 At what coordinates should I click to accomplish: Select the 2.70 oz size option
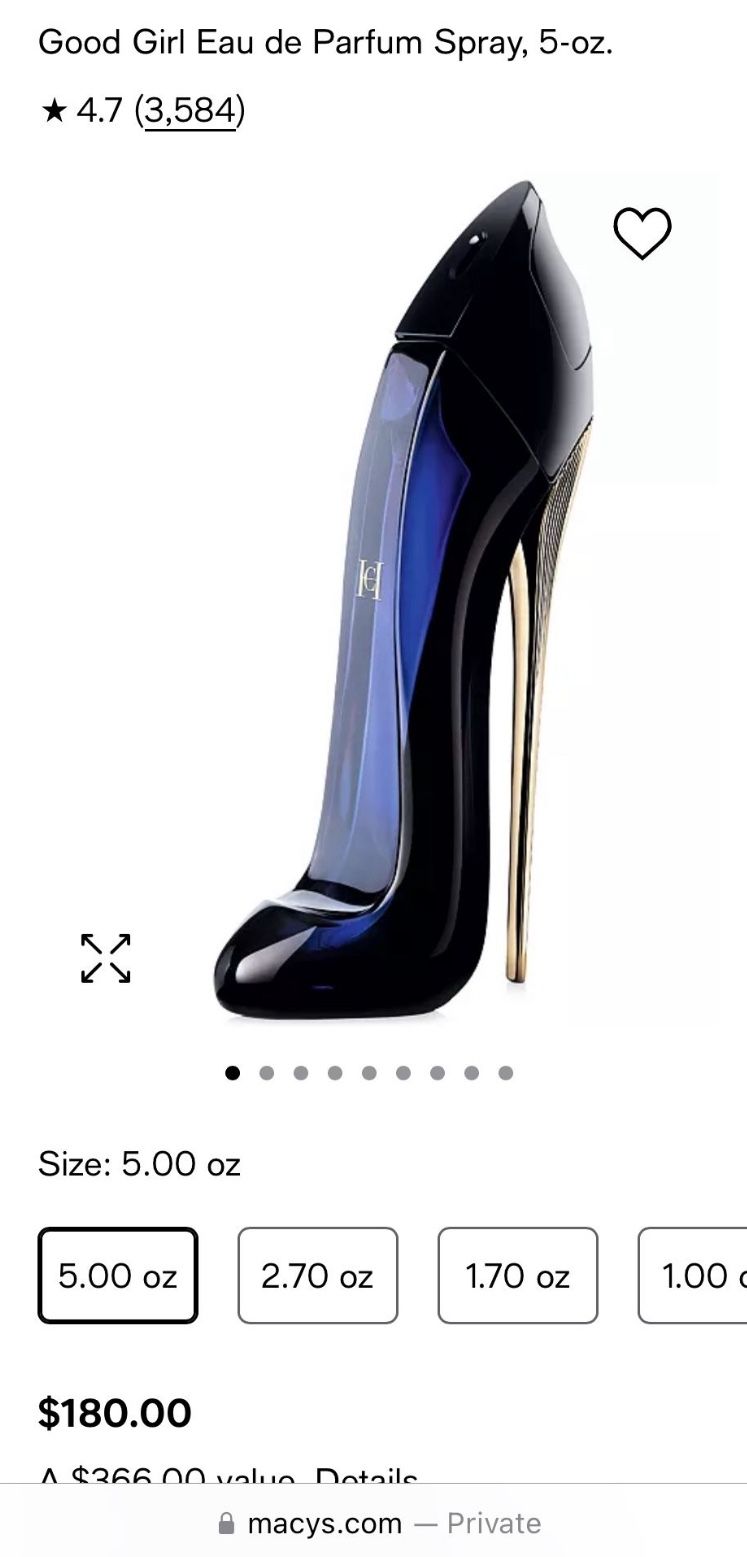pos(317,1275)
